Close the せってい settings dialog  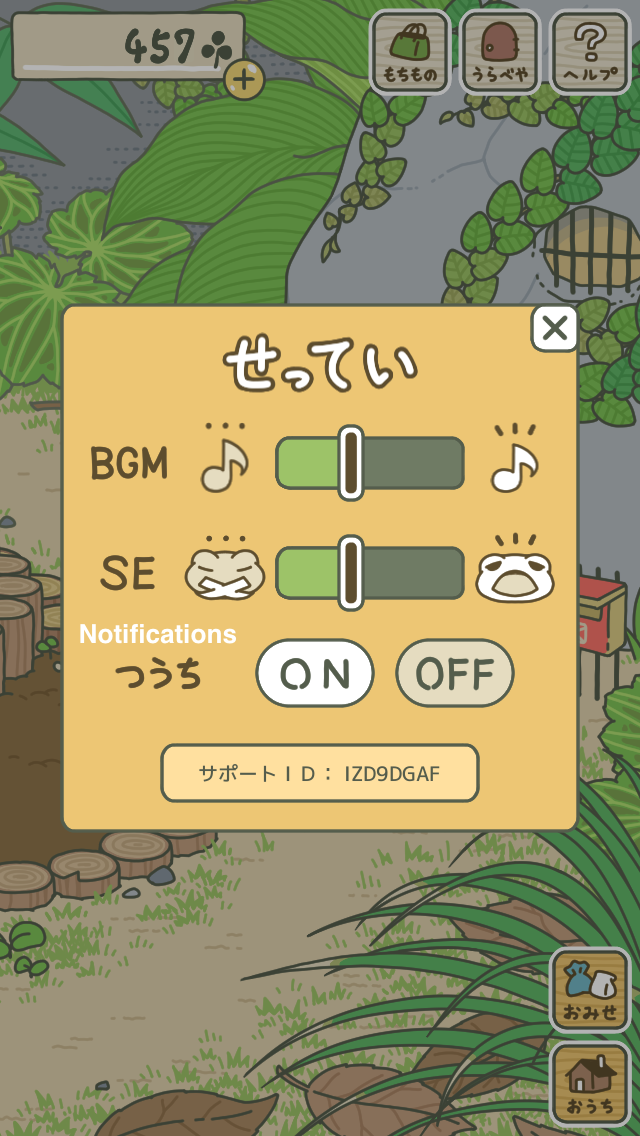click(554, 328)
